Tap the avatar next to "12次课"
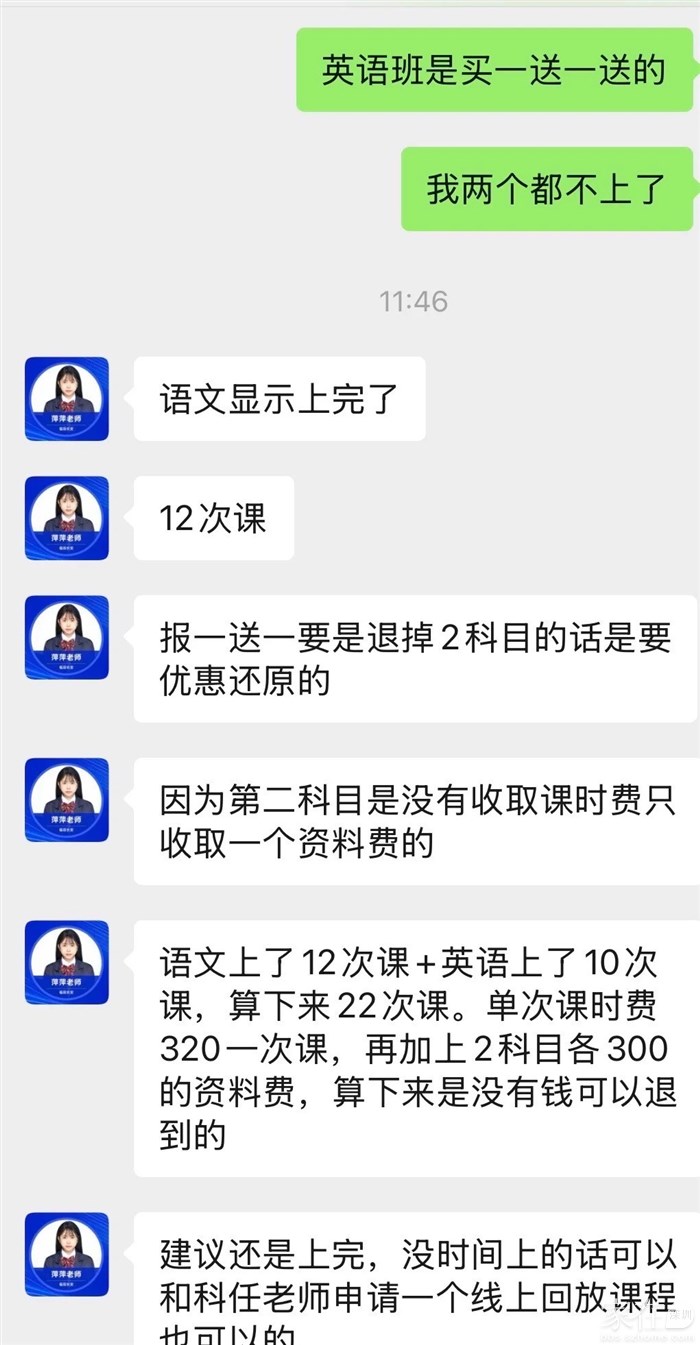 click(x=67, y=518)
